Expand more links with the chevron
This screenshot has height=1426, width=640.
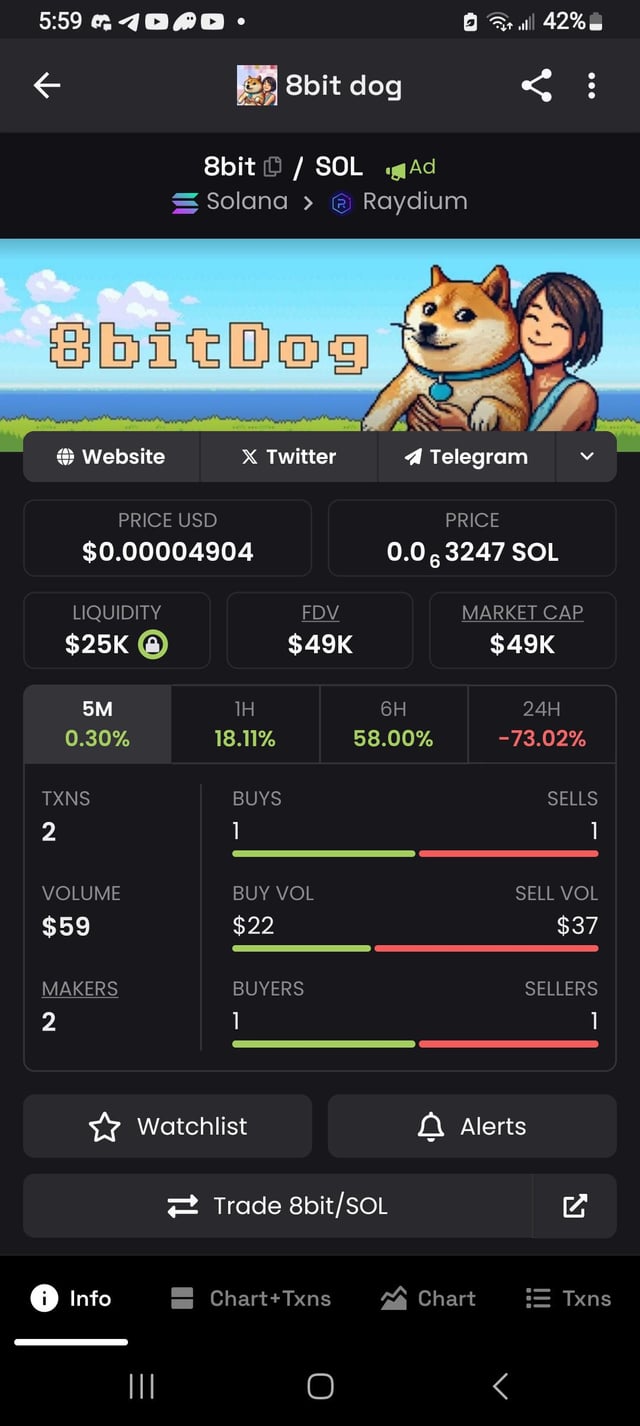587,457
